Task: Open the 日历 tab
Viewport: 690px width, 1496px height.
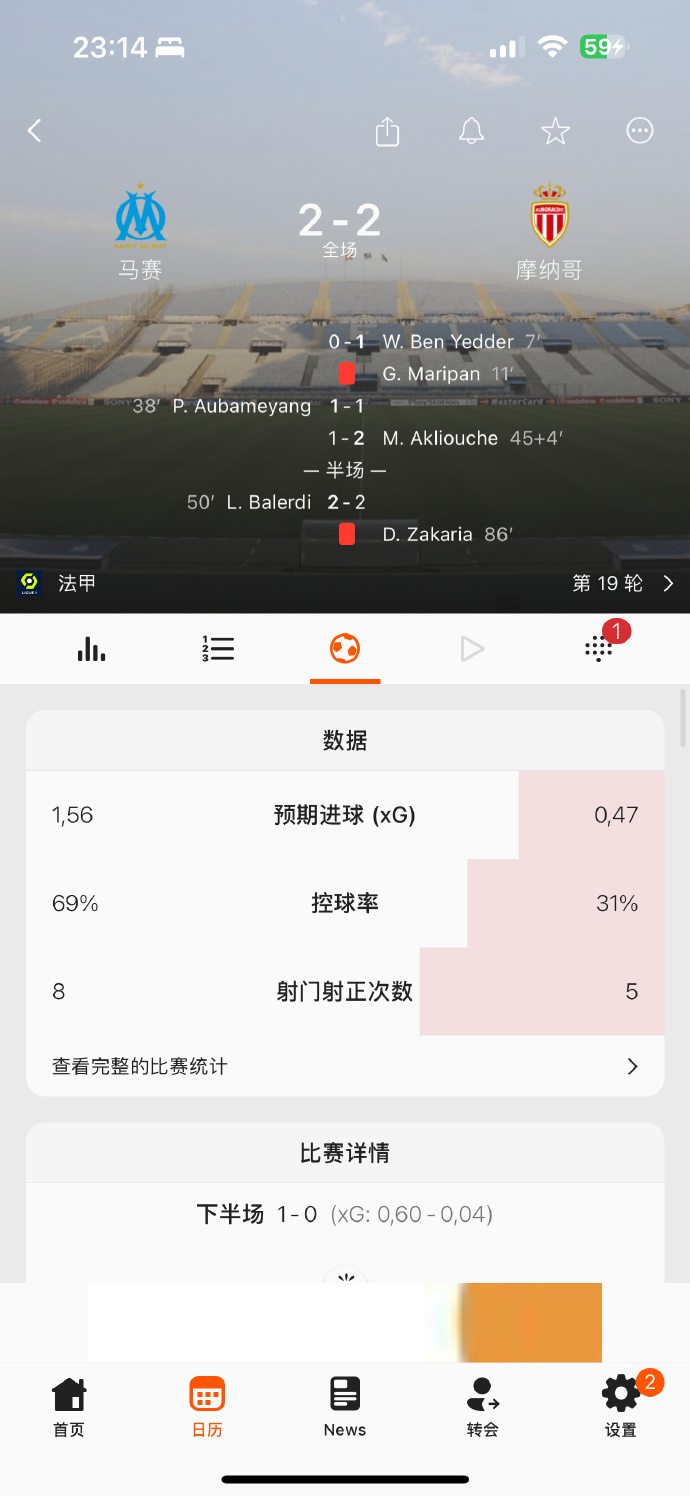Action: point(207,1406)
